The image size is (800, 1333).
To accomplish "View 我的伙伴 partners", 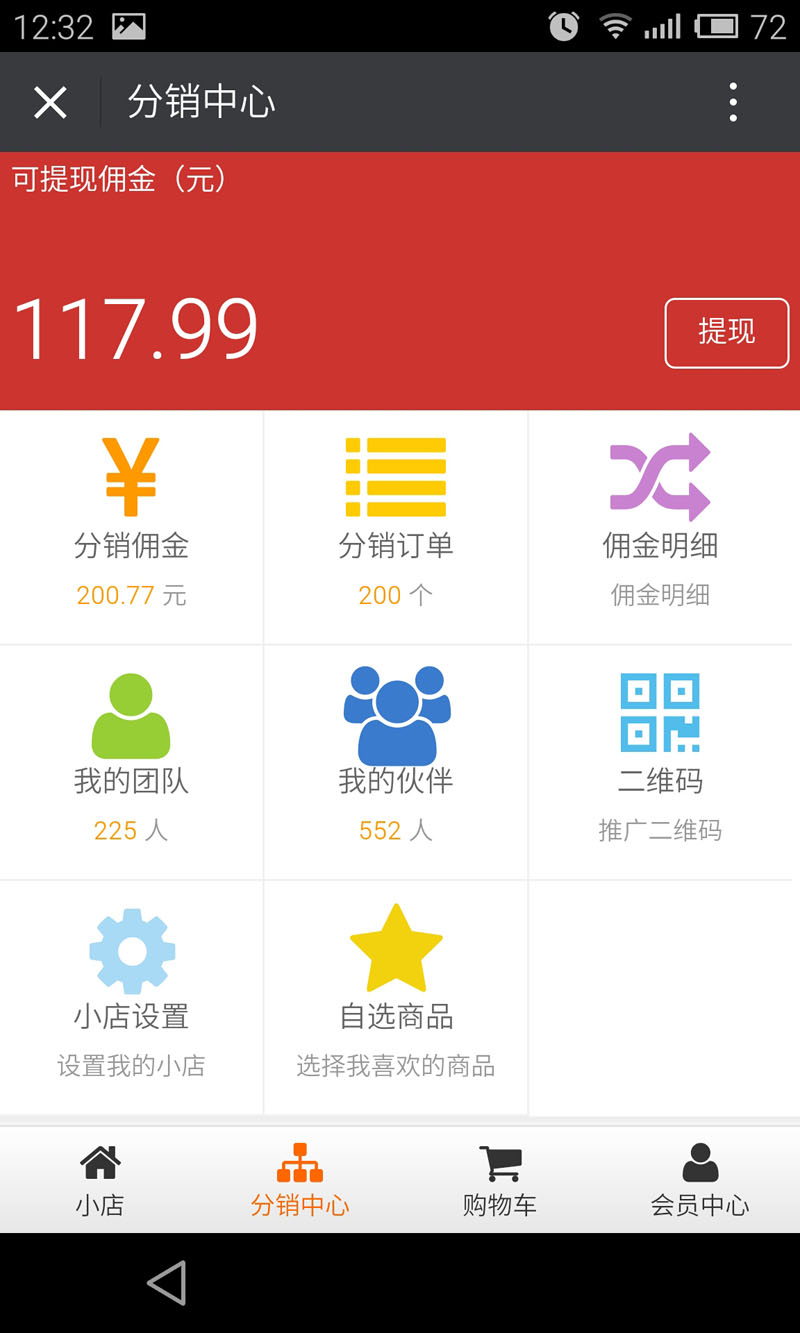I will coord(395,763).
